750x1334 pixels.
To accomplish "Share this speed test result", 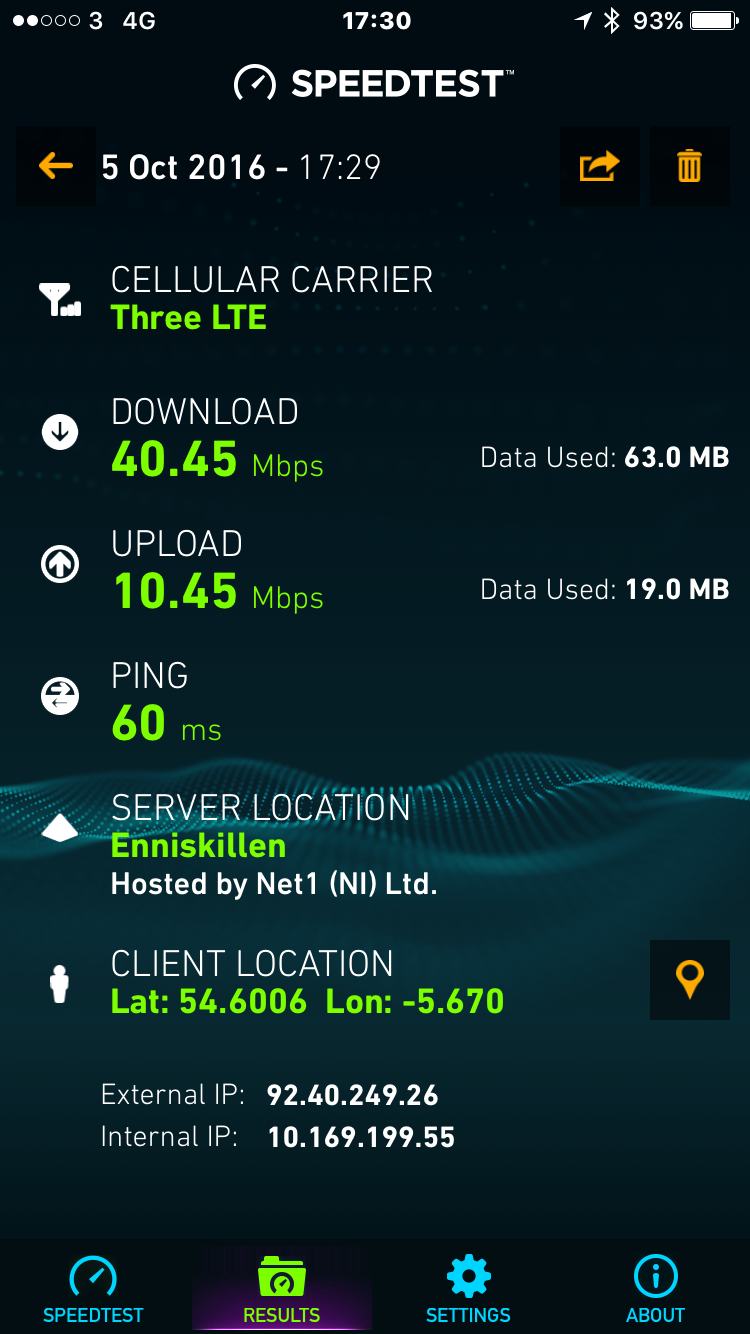I will [600, 166].
